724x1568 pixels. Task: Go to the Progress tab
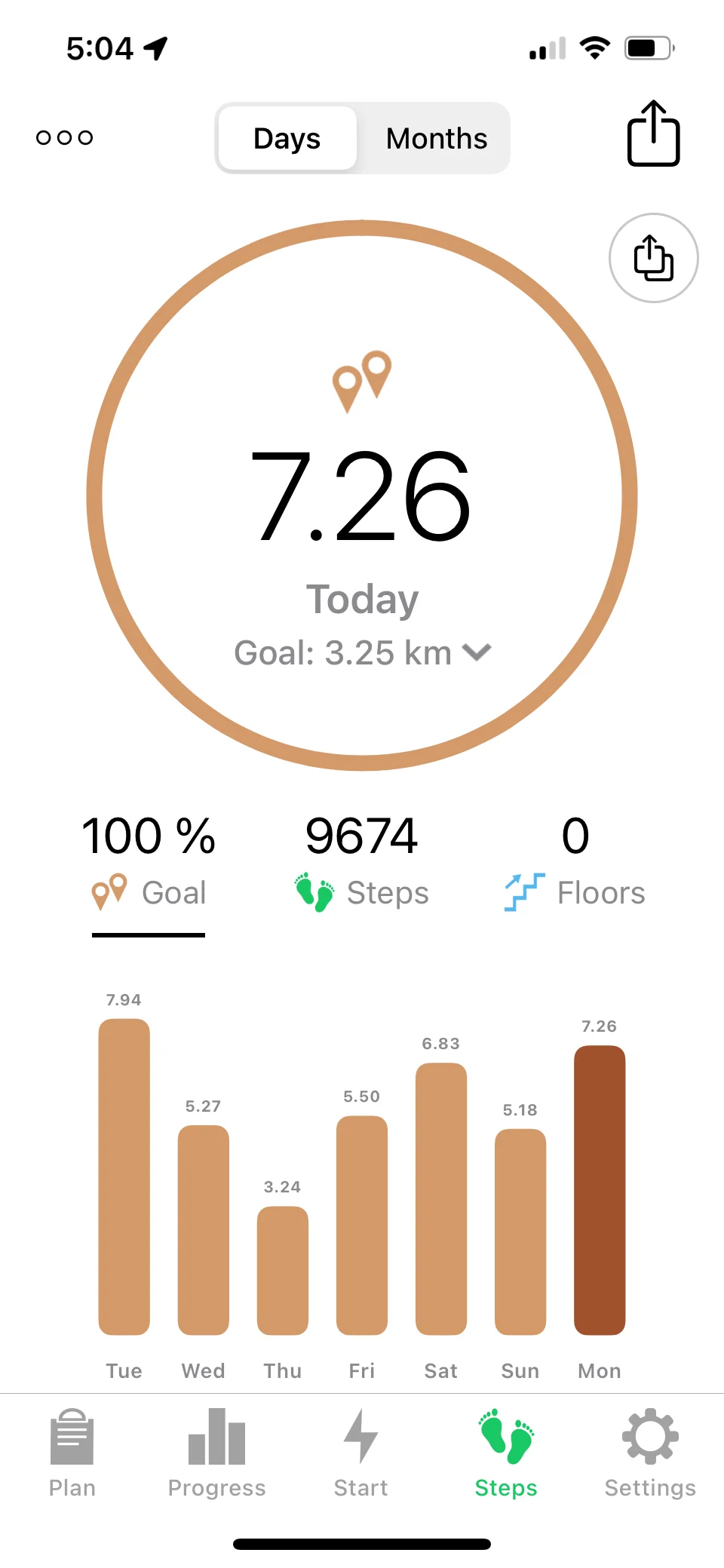coord(217,1453)
